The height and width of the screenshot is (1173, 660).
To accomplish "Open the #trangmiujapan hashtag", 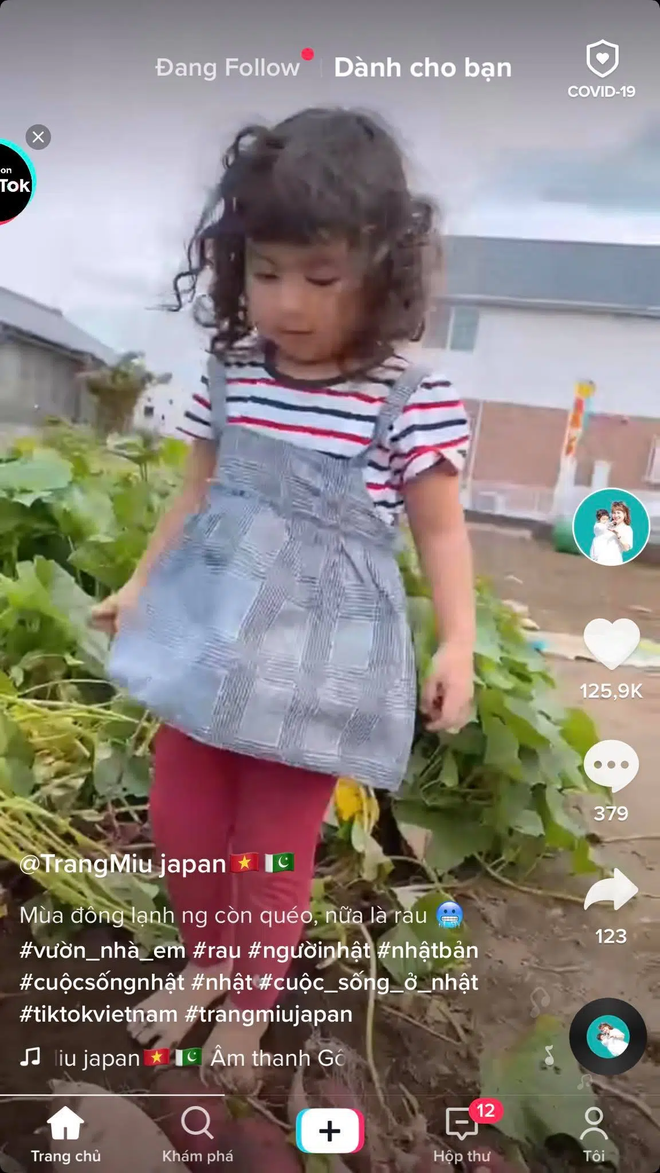I will click(268, 1014).
